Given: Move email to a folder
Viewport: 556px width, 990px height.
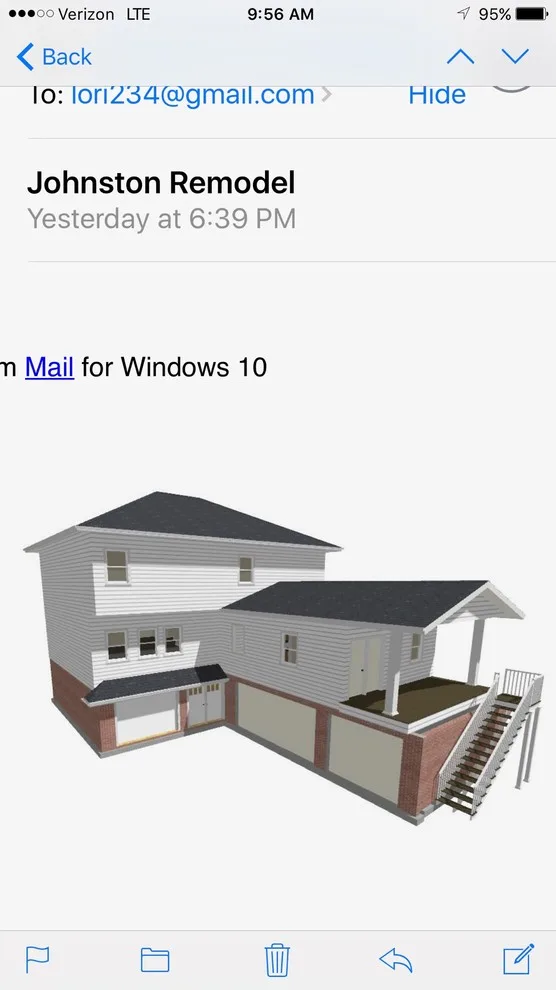Looking at the screenshot, I should [x=155, y=960].
